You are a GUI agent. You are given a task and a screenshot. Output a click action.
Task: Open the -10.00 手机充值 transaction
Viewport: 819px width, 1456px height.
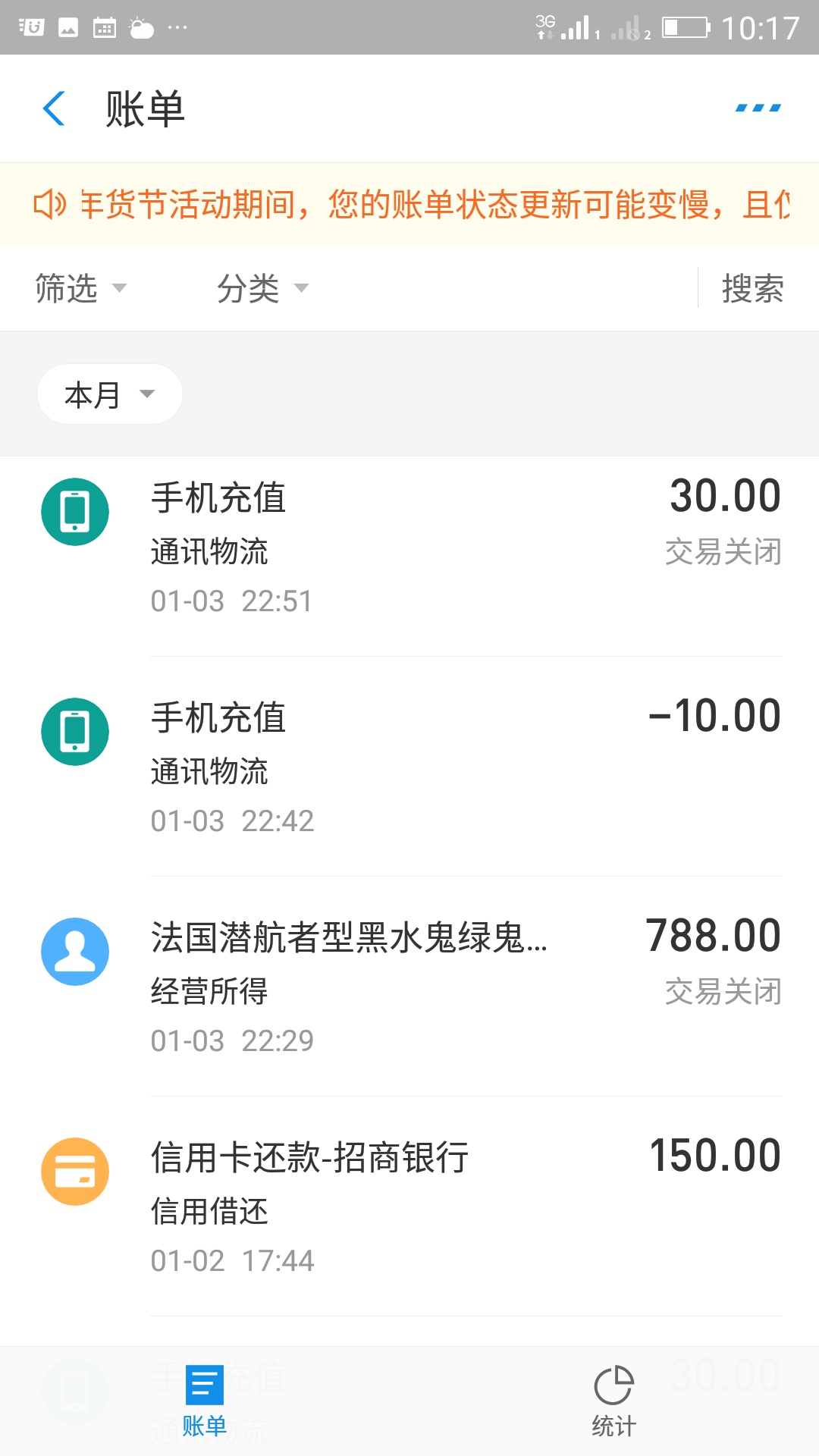[409, 767]
